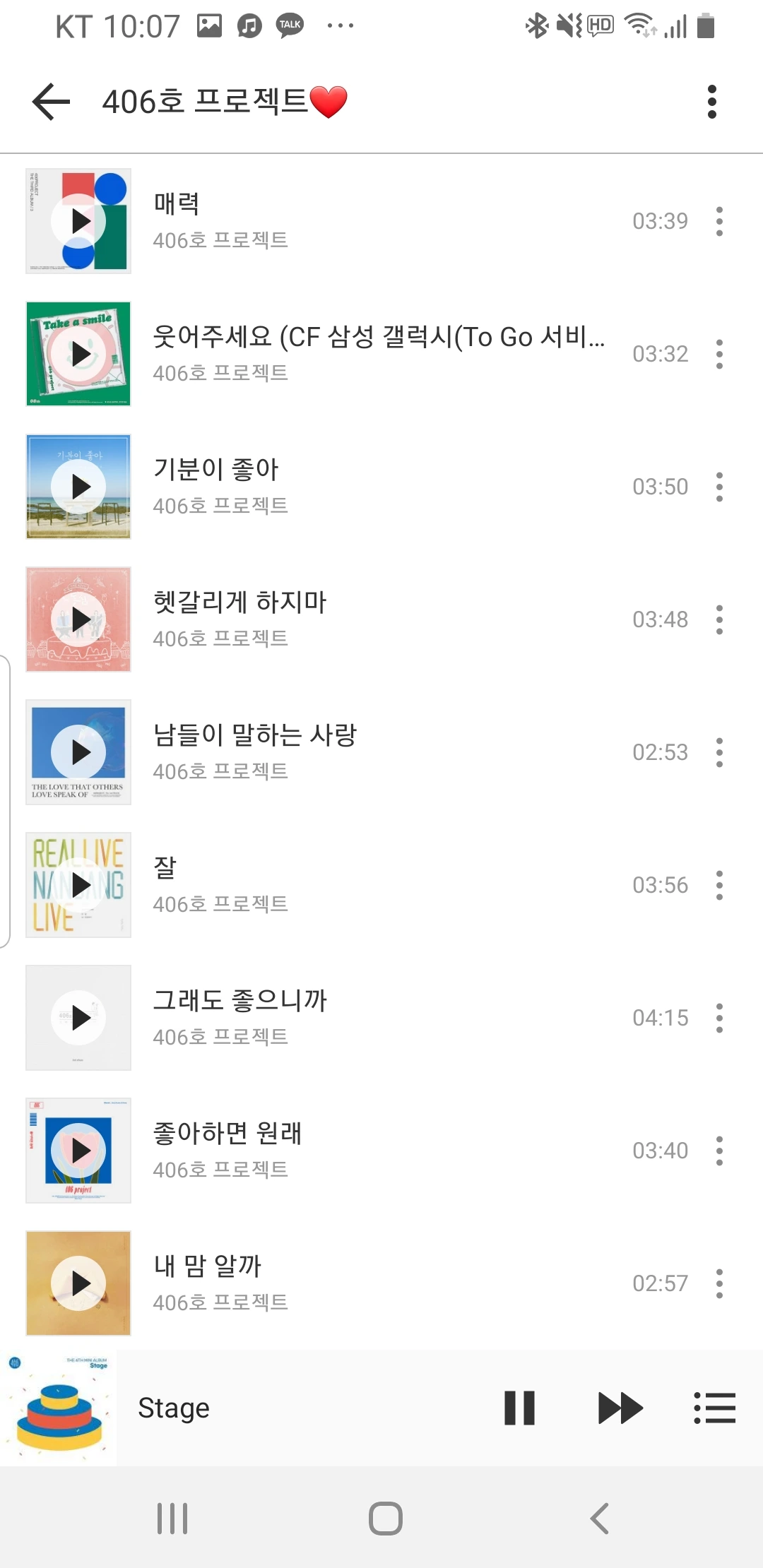This screenshot has height=1568, width=763.
Task: Play the song 내 맘 알까
Action: tap(78, 1283)
